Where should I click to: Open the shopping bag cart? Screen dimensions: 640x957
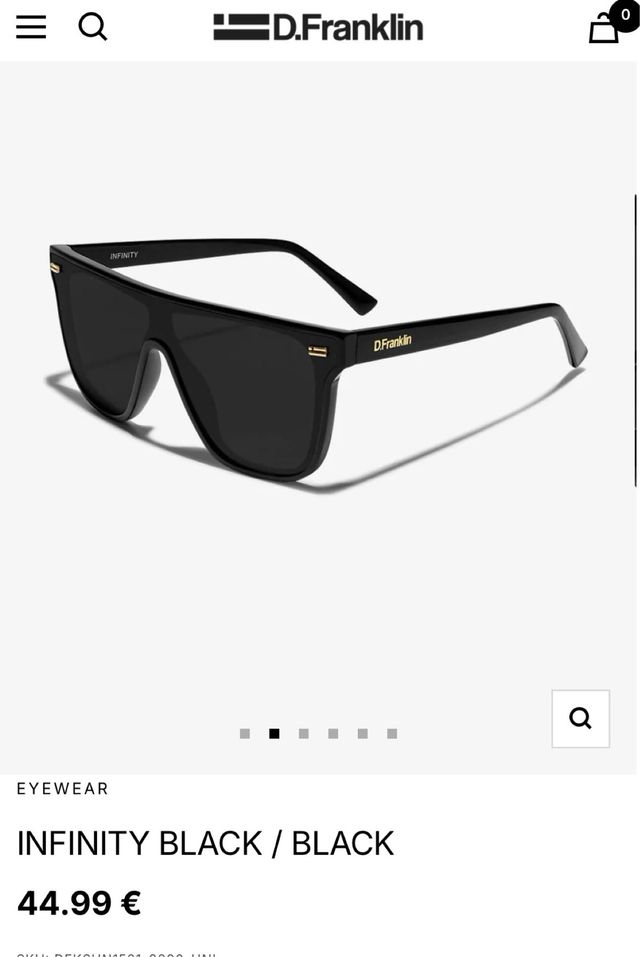tap(604, 28)
